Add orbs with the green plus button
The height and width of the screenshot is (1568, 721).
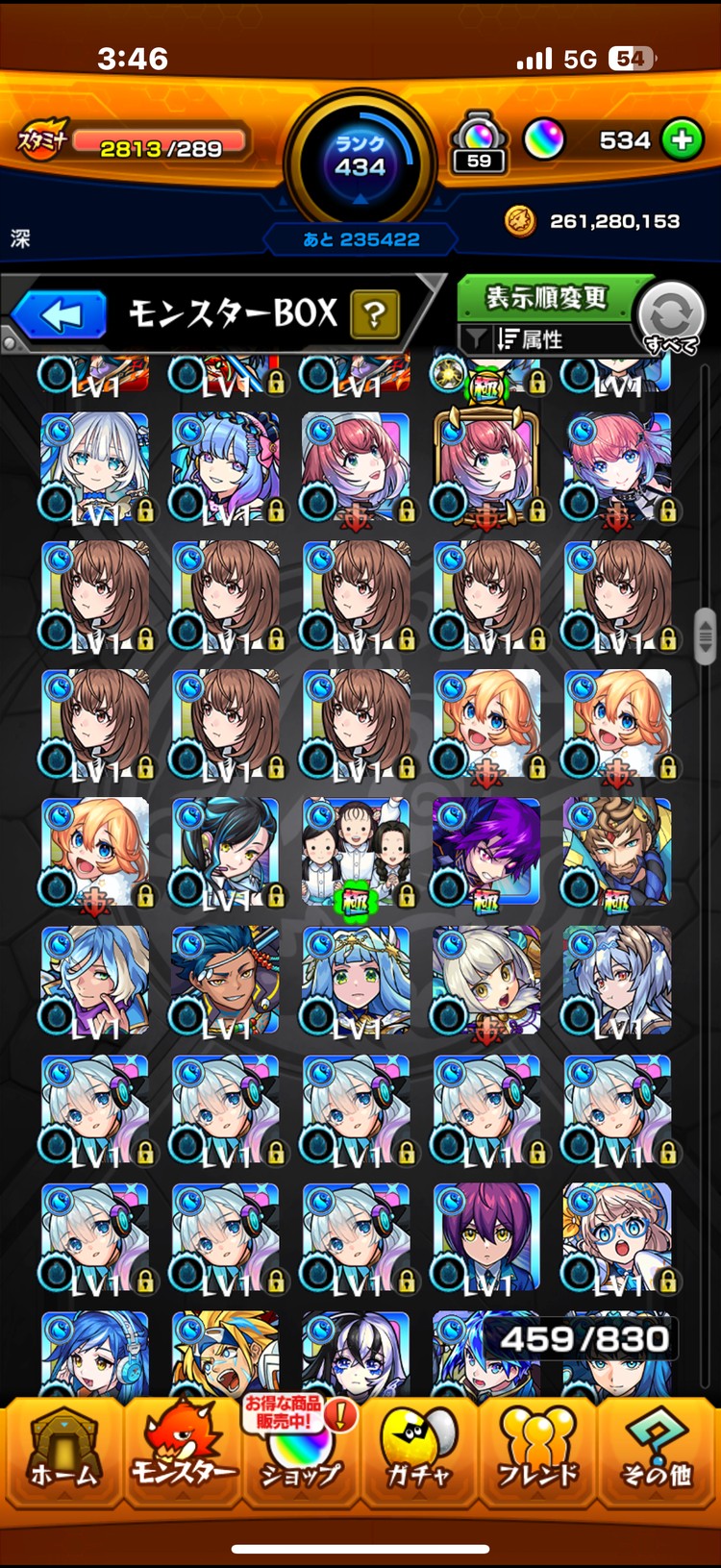(x=682, y=140)
